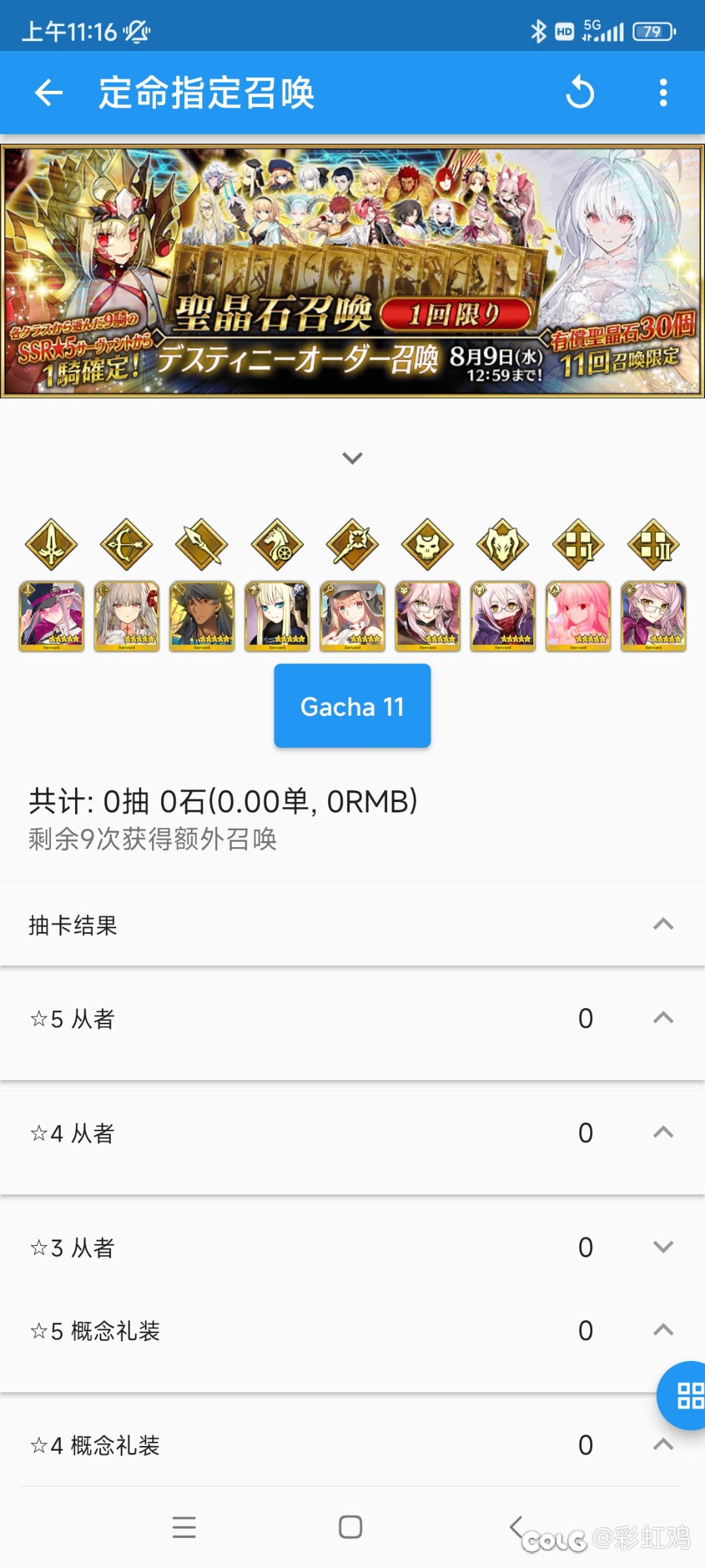
Task: Expand the ☆3 从者 section
Action: [663, 1247]
